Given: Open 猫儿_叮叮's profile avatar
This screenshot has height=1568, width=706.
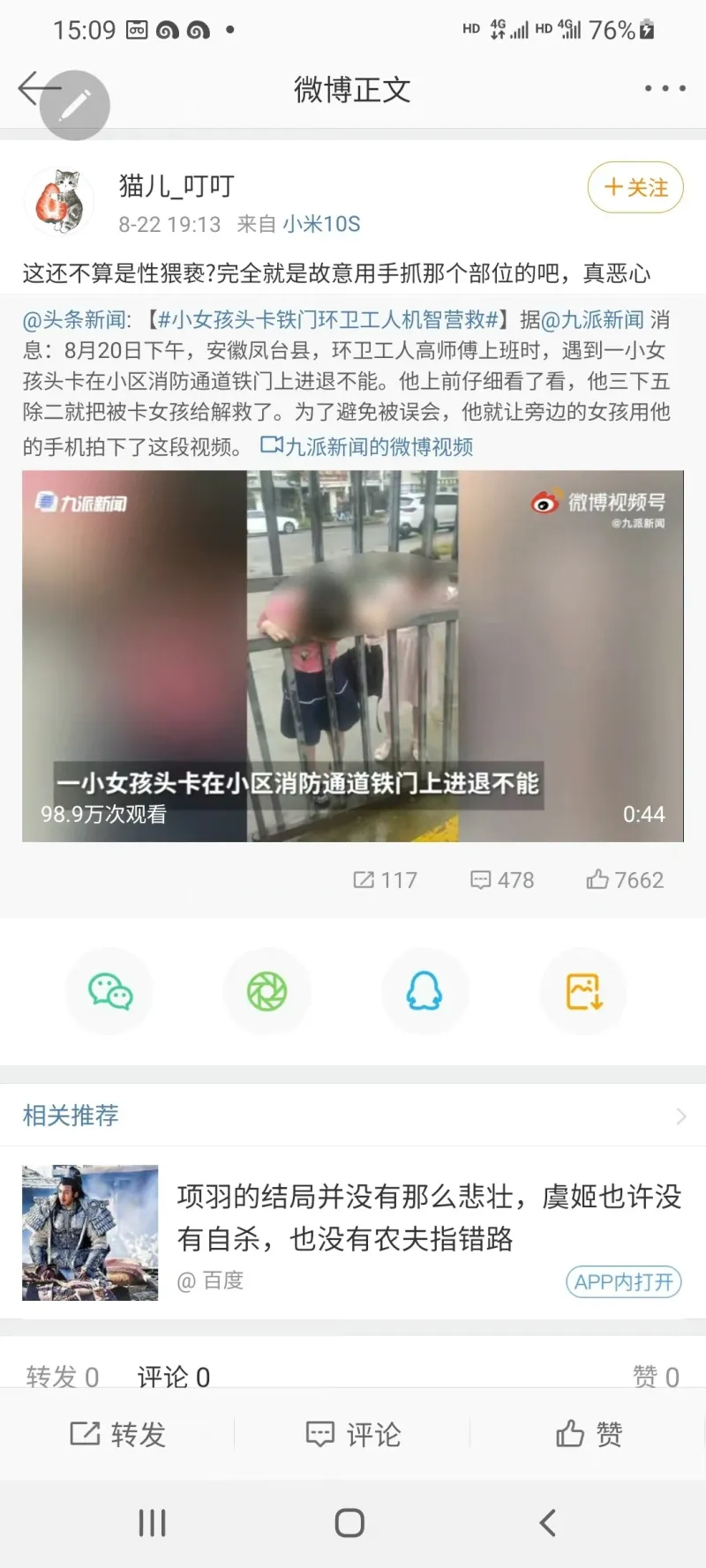Looking at the screenshot, I should click(59, 202).
